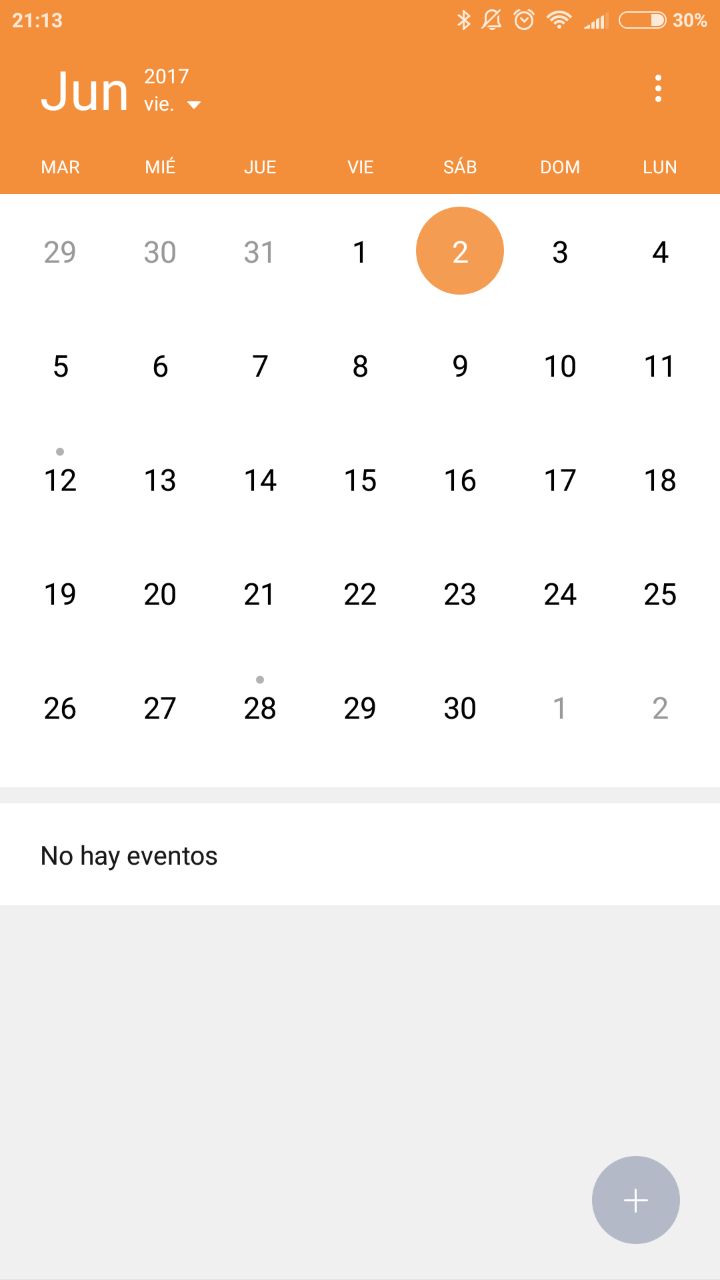Screen dimensions: 720x1280
Task: Choose day 11 under LUN
Action: tap(660, 366)
